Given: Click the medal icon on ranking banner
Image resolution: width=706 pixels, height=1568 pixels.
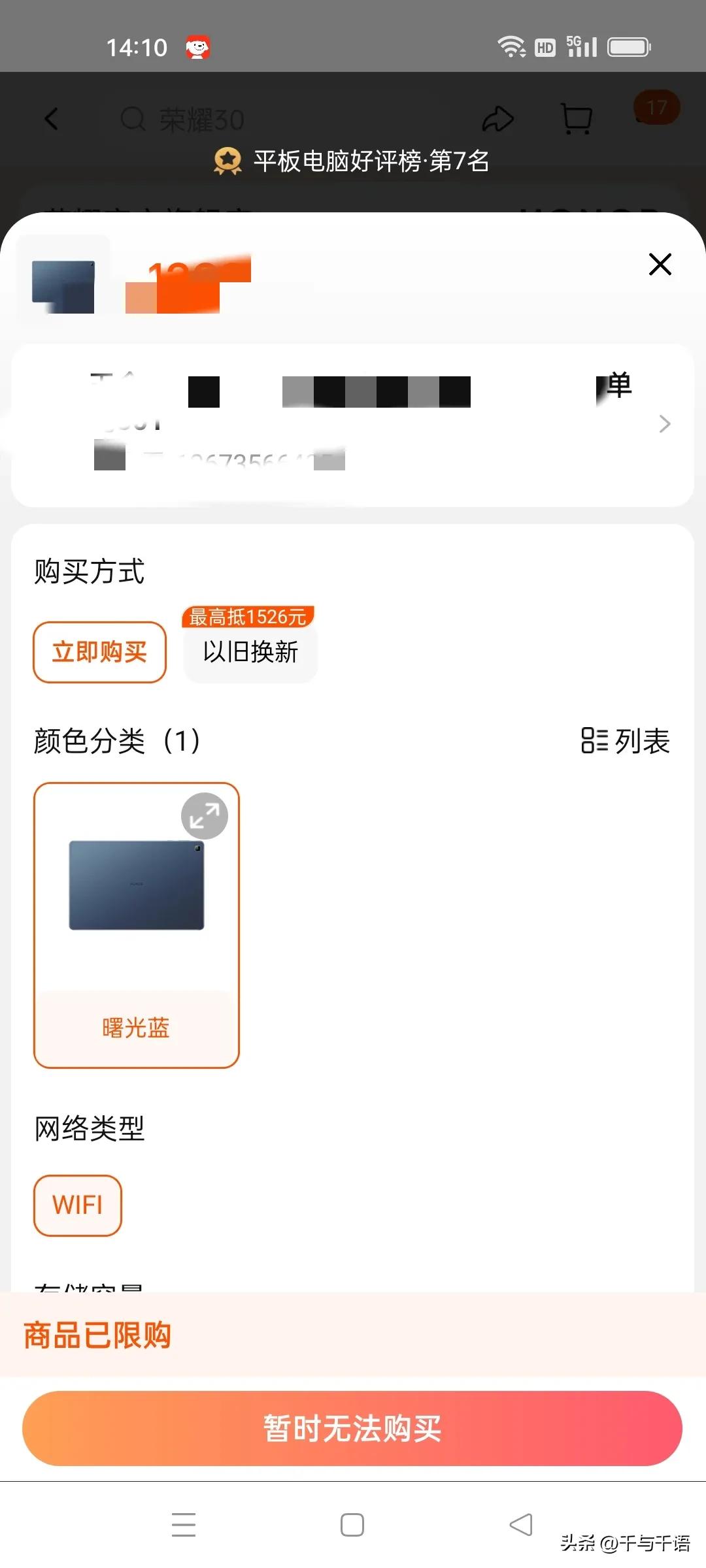Looking at the screenshot, I should point(226,160).
